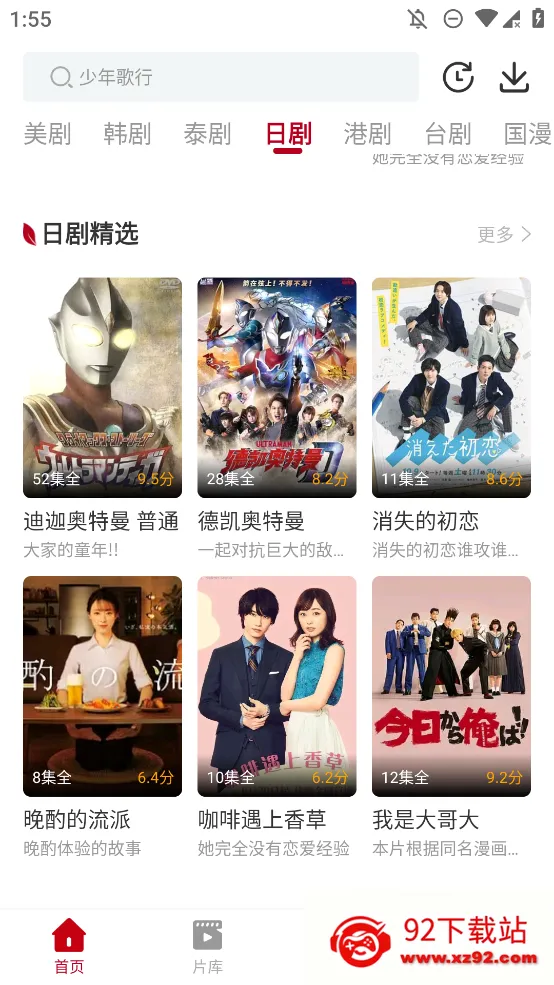Image resolution: width=554 pixels, height=985 pixels.
Task: Open the 我是大哥大 poster
Action: coord(451,686)
